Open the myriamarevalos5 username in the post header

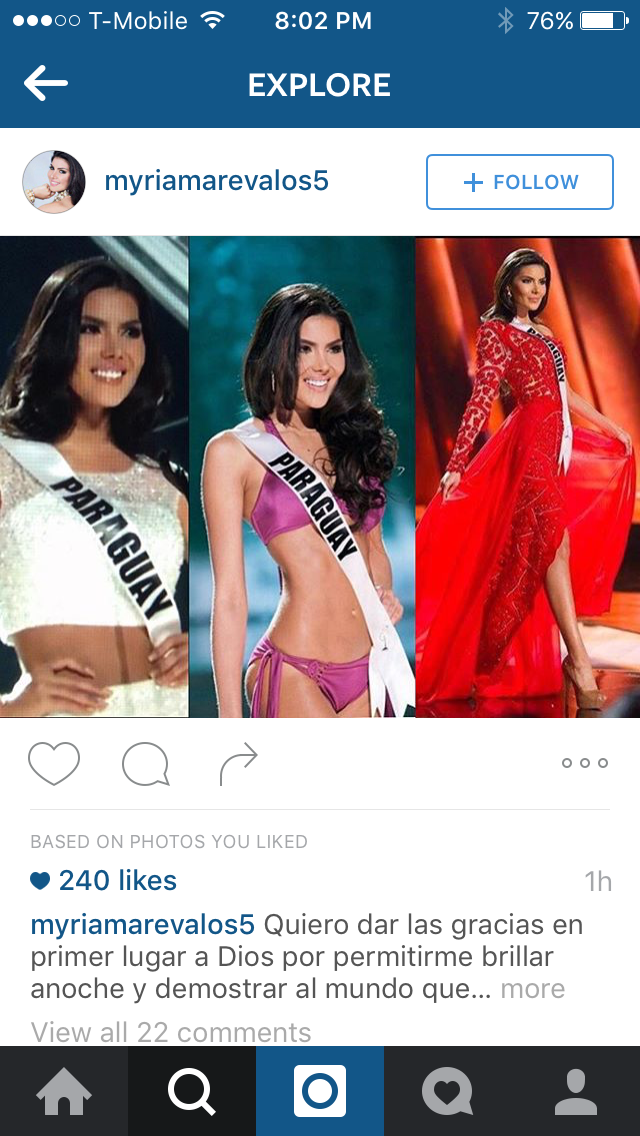(x=217, y=181)
